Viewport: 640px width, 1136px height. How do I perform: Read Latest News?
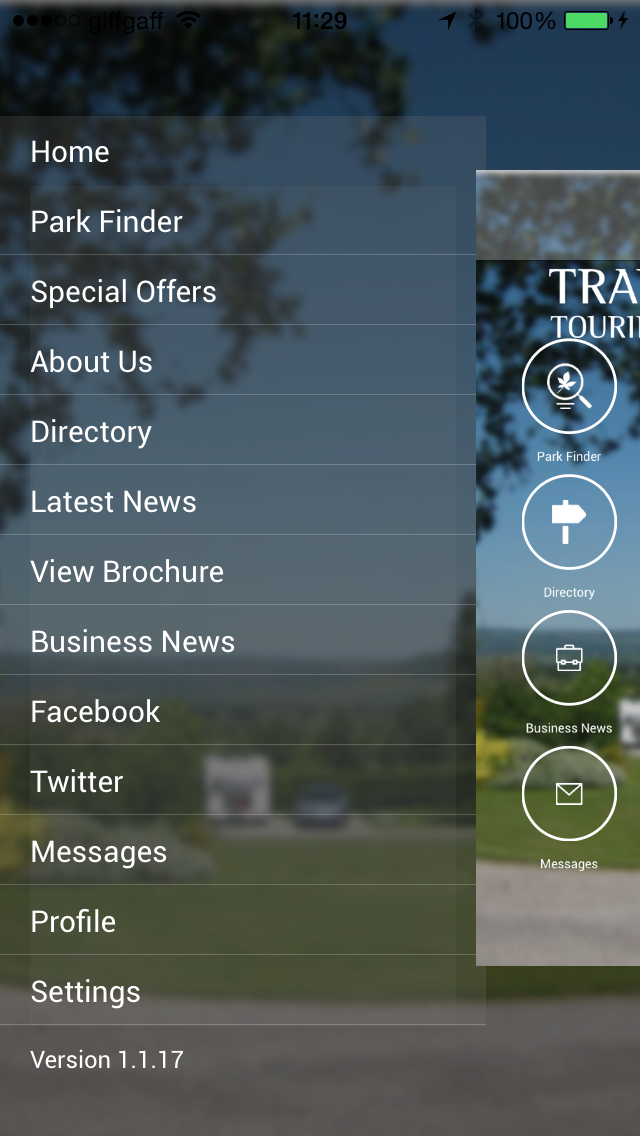[x=114, y=502]
